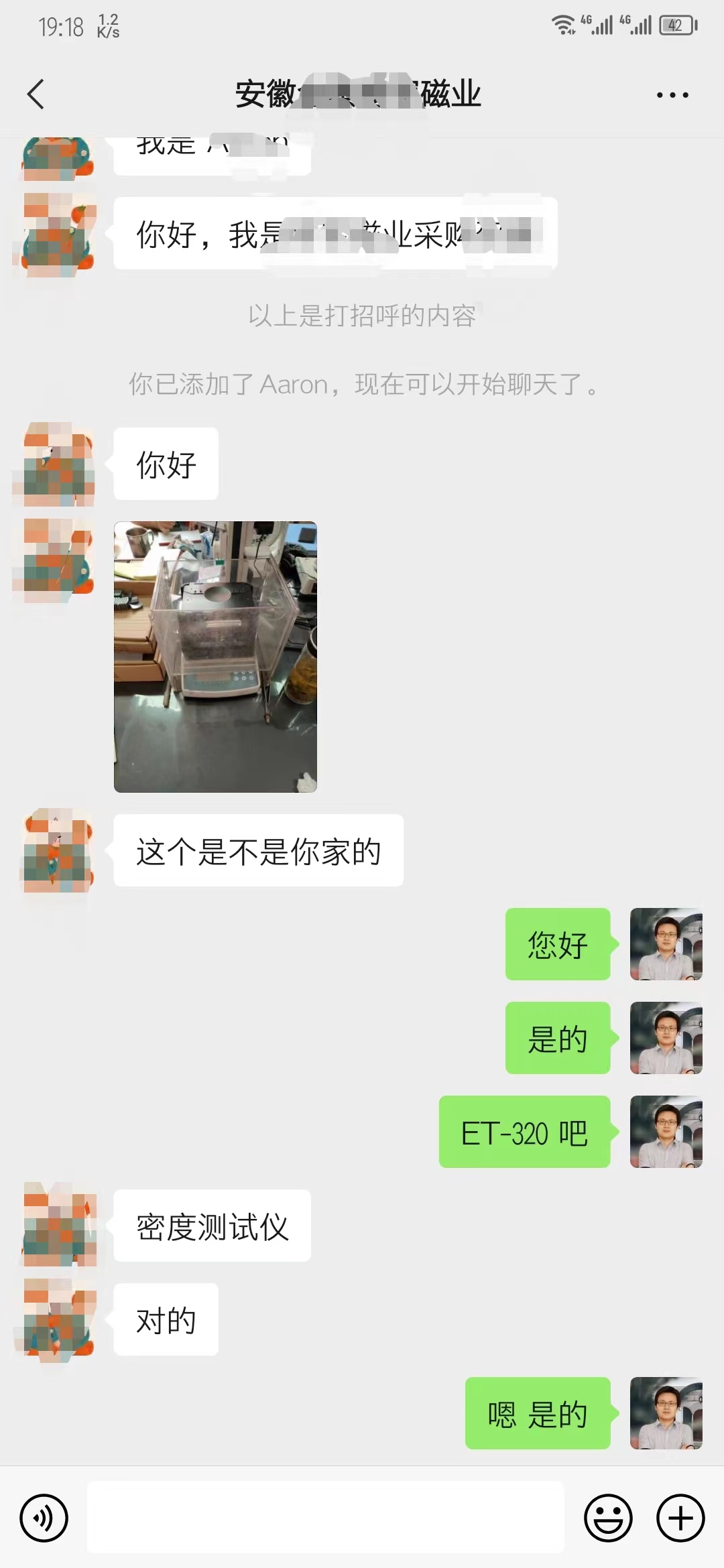Switch to voice message input

(x=44, y=1518)
